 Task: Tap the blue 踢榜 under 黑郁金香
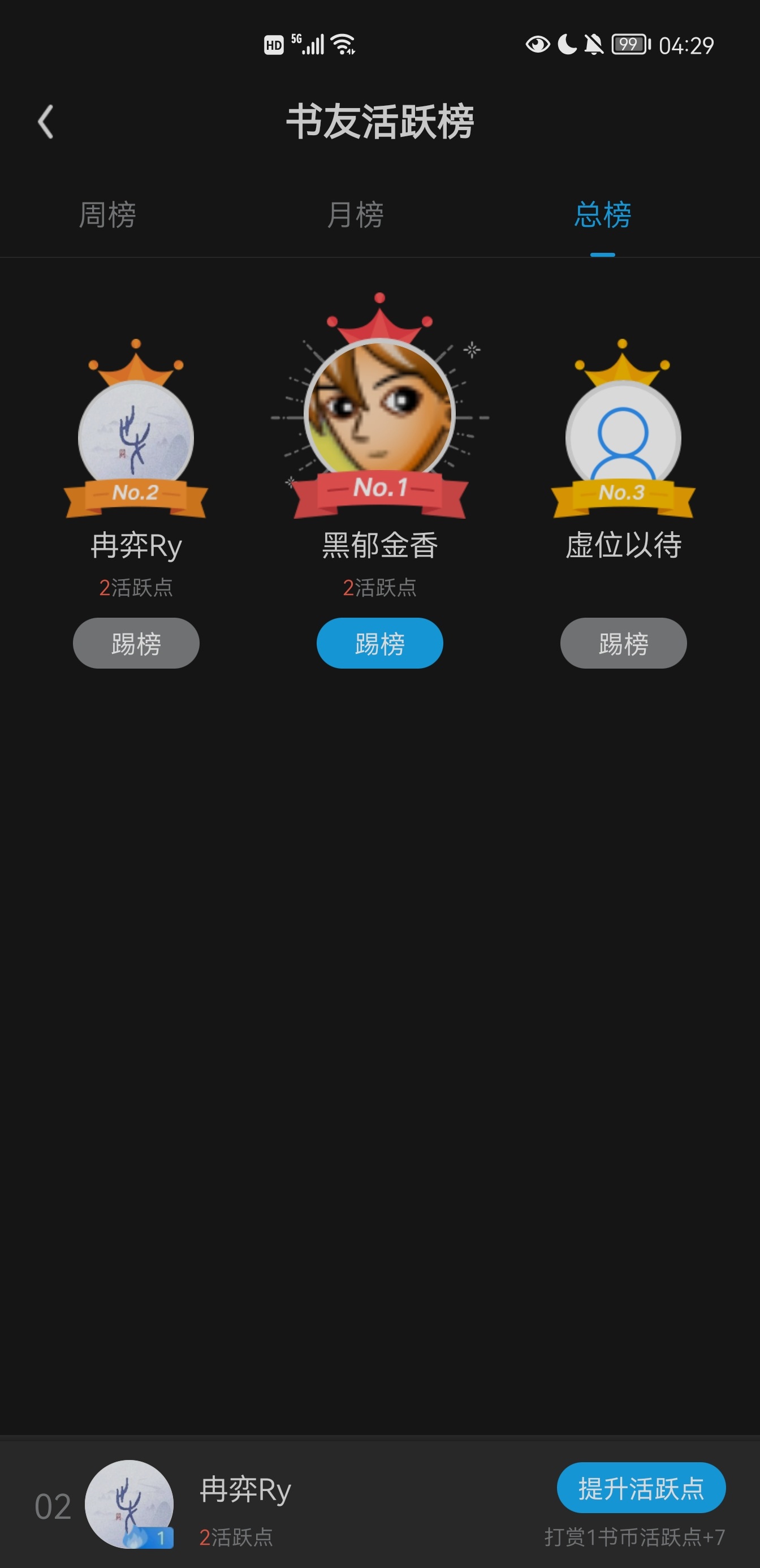tap(379, 643)
